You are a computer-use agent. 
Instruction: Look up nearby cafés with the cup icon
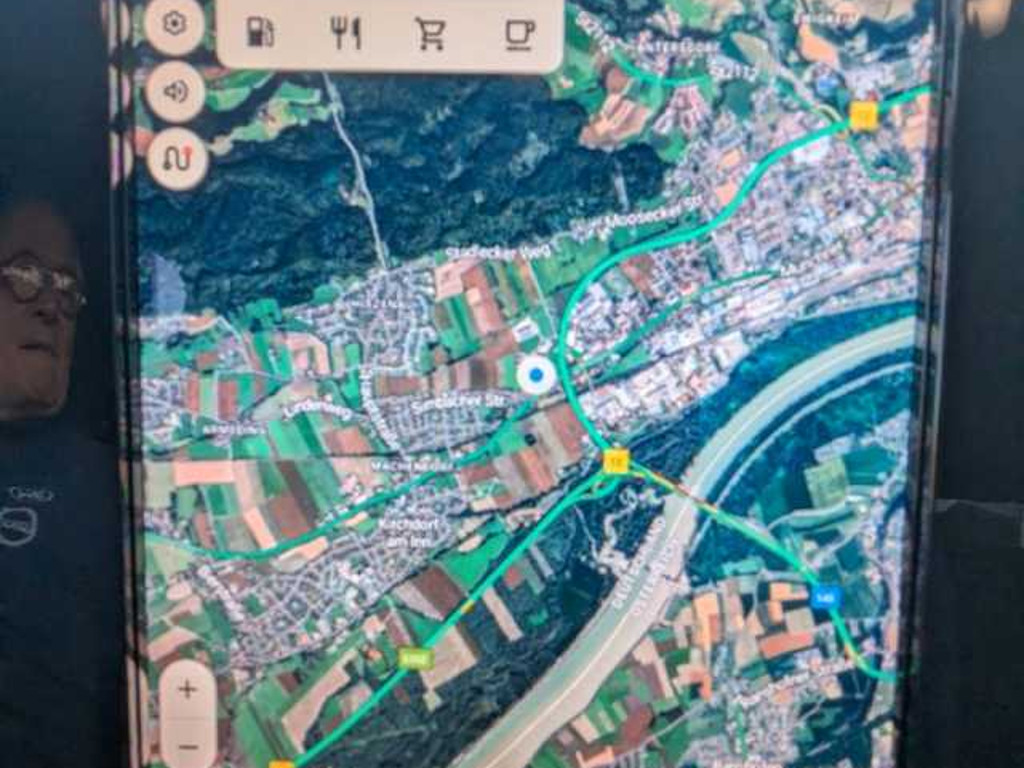(518, 33)
